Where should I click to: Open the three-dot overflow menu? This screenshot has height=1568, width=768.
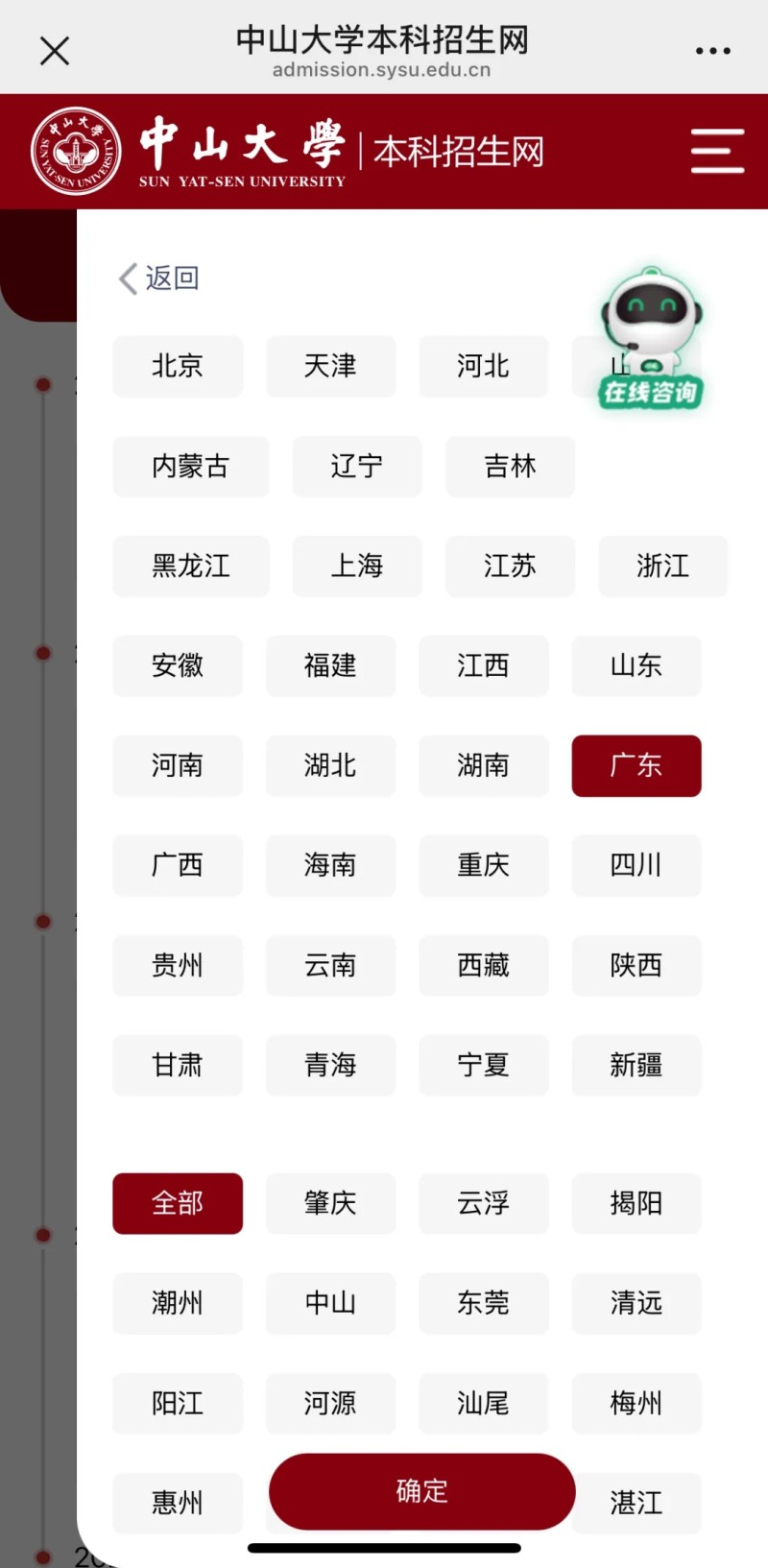[712, 51]
